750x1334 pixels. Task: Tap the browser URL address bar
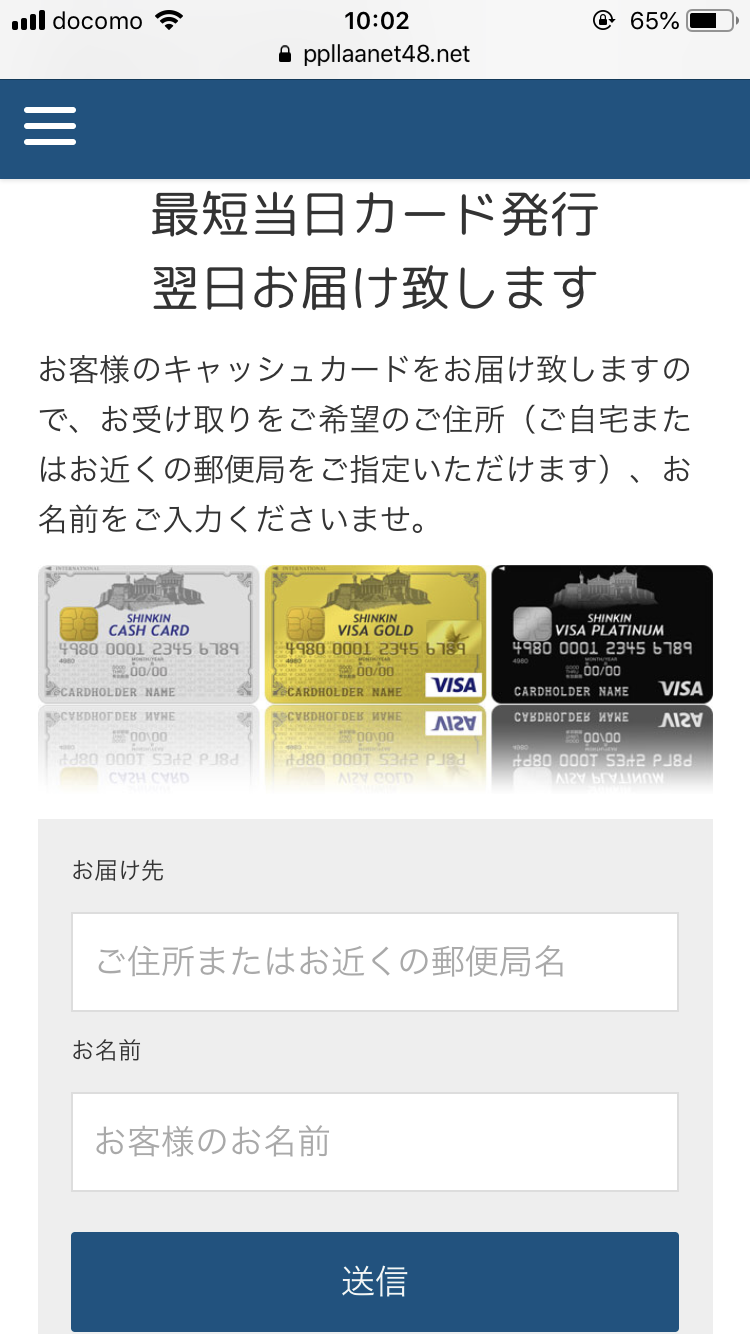[375, 54]
